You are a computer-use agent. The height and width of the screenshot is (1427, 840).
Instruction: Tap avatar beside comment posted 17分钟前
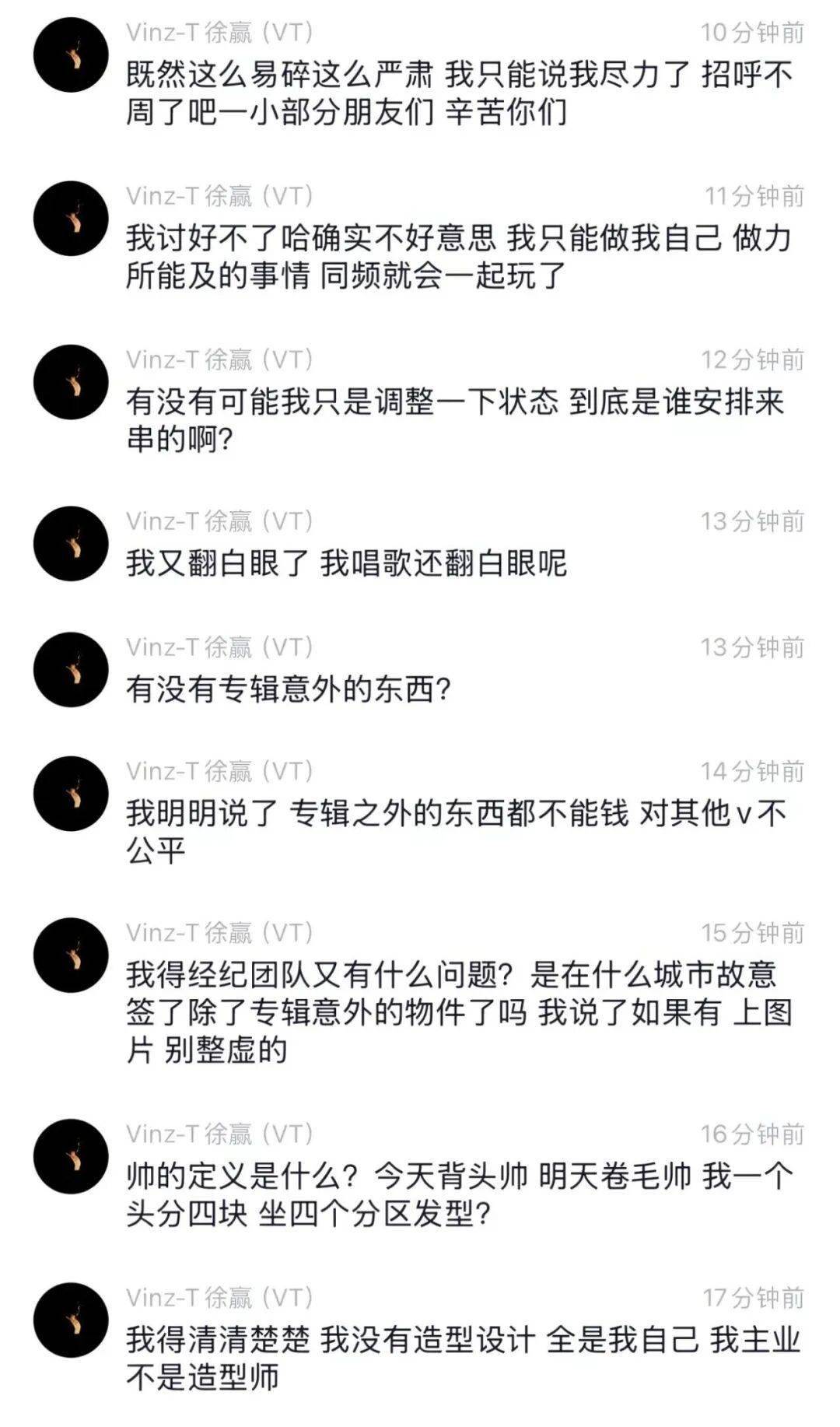click(71, 1320)
